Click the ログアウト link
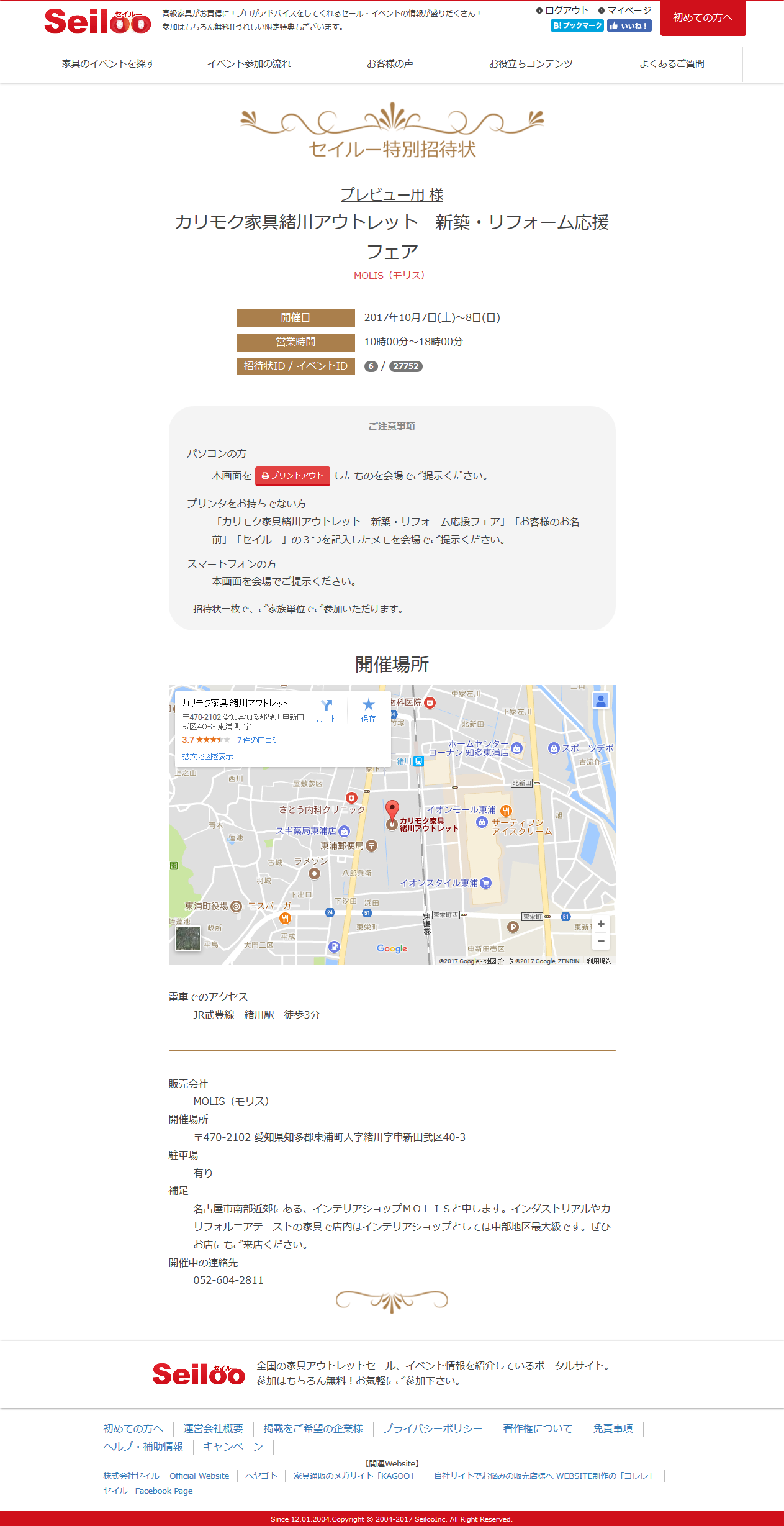784x1526 pixels. click(566, 11)
